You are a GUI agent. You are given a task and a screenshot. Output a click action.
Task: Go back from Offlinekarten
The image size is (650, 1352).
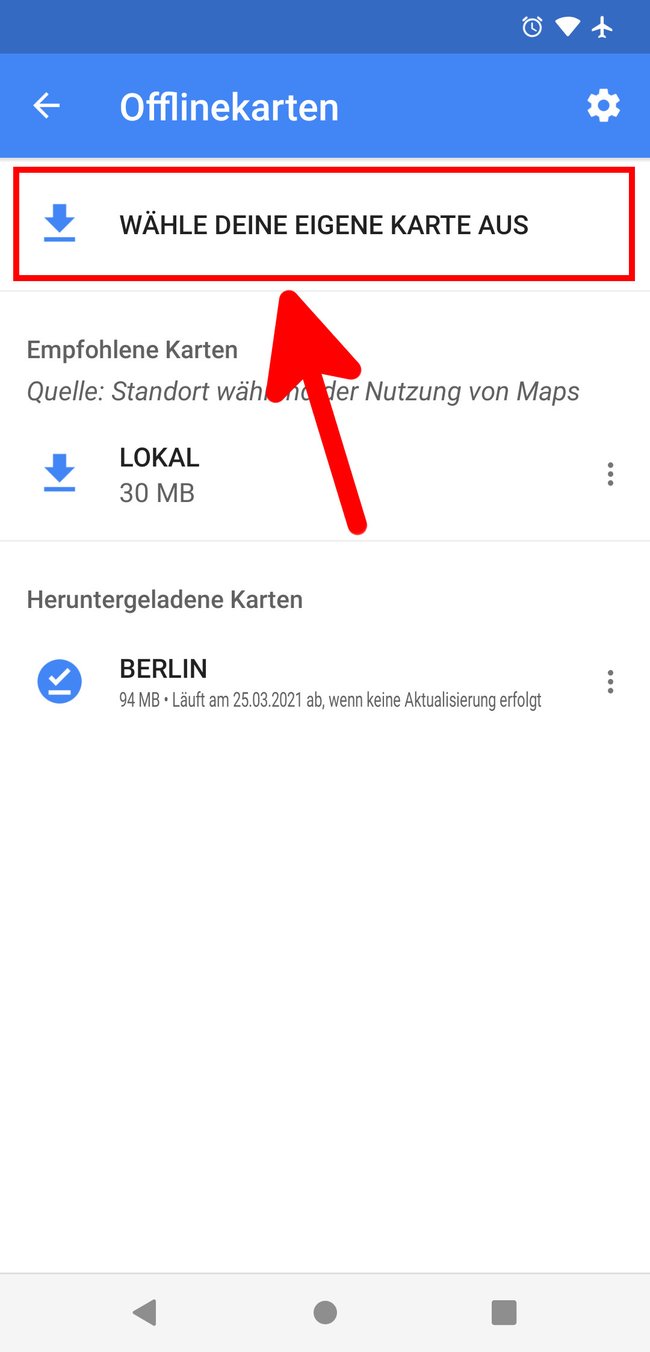coord(47,106)
